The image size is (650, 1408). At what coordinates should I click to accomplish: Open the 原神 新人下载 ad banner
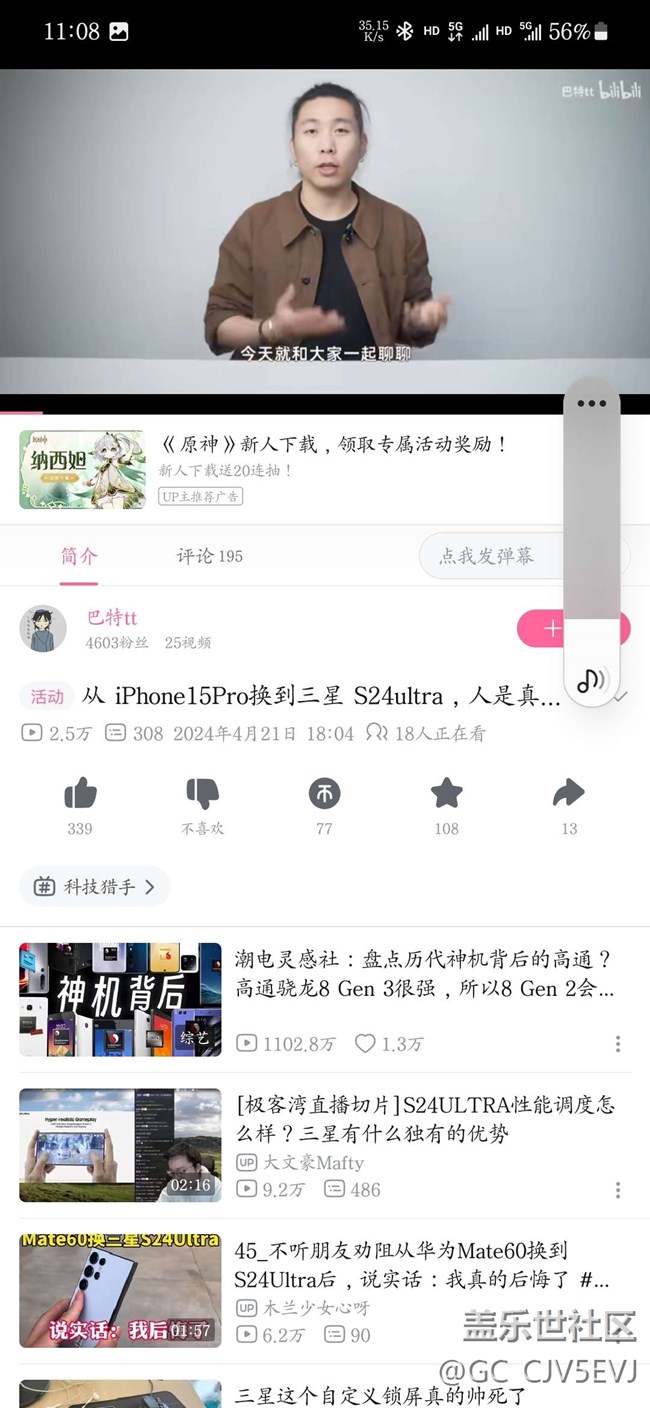pyautogui.click(x=300, y=468)
